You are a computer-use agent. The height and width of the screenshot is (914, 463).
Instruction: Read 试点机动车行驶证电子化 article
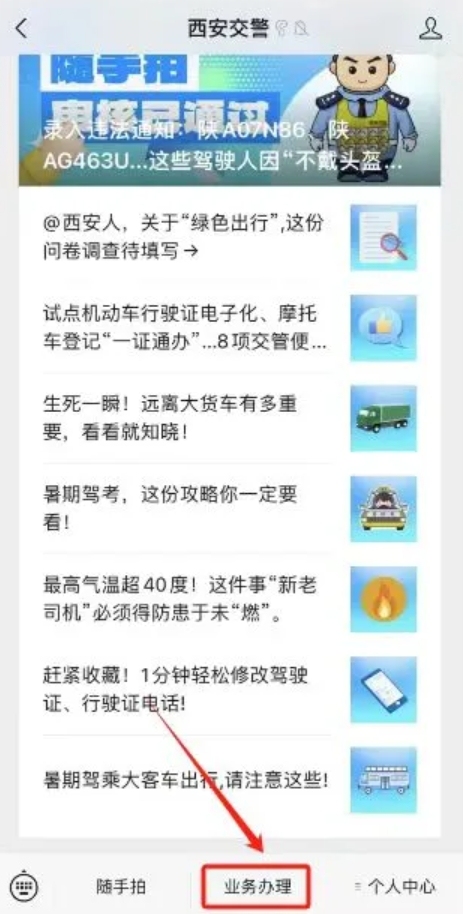[x=230, y=328]
